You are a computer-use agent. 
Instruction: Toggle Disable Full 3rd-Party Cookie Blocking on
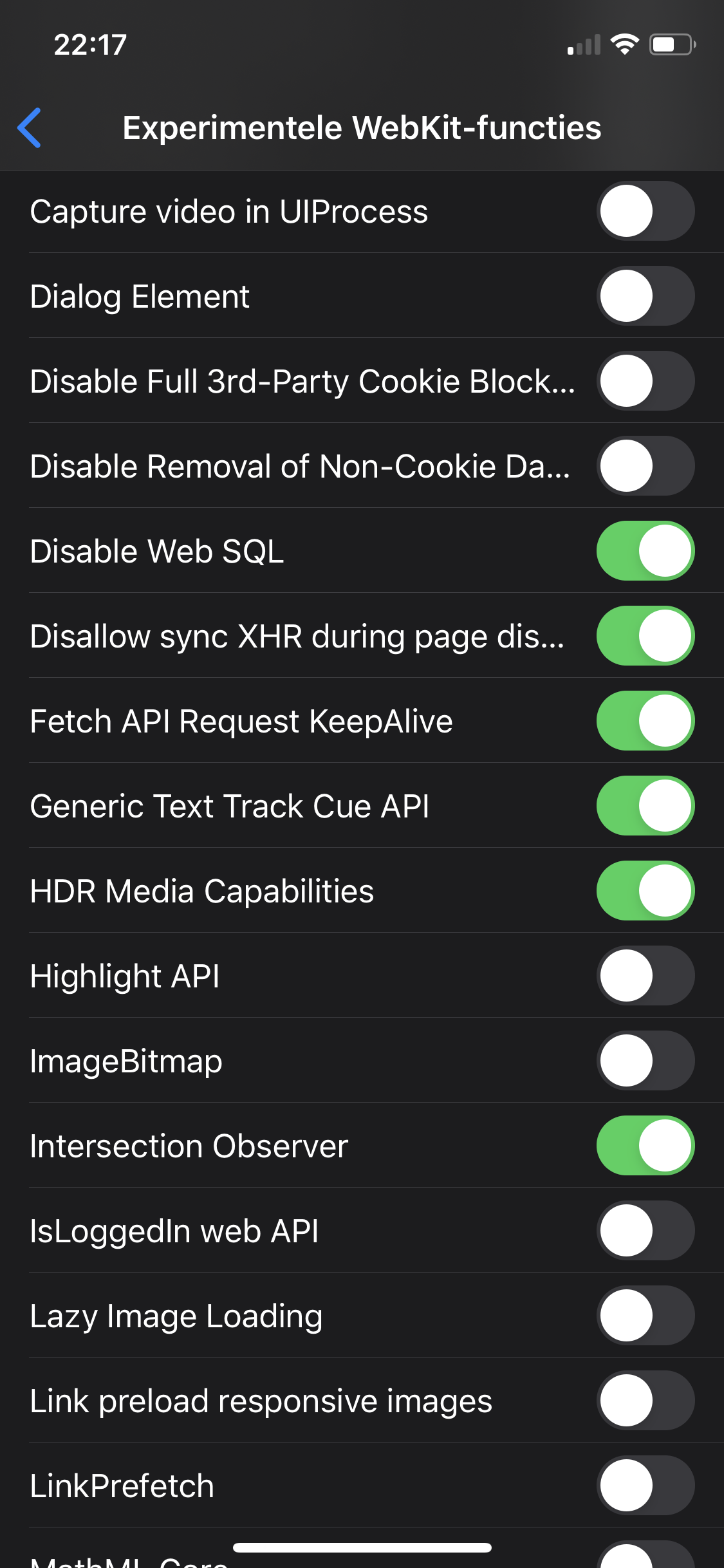click(645, 381)
